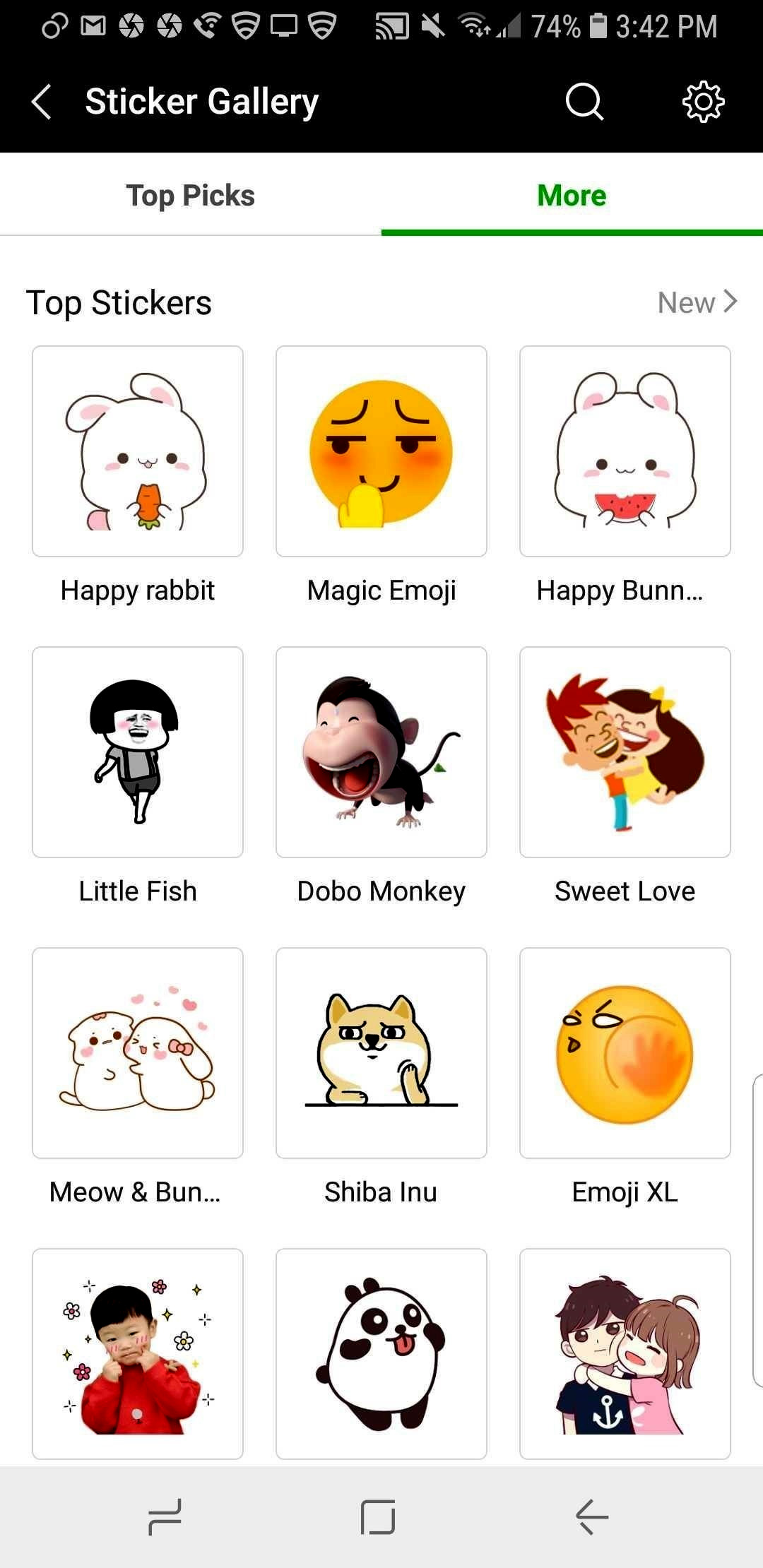This screenshot has height=1568, width=763.
Task: Select the More tab
Action: (572, 196)
